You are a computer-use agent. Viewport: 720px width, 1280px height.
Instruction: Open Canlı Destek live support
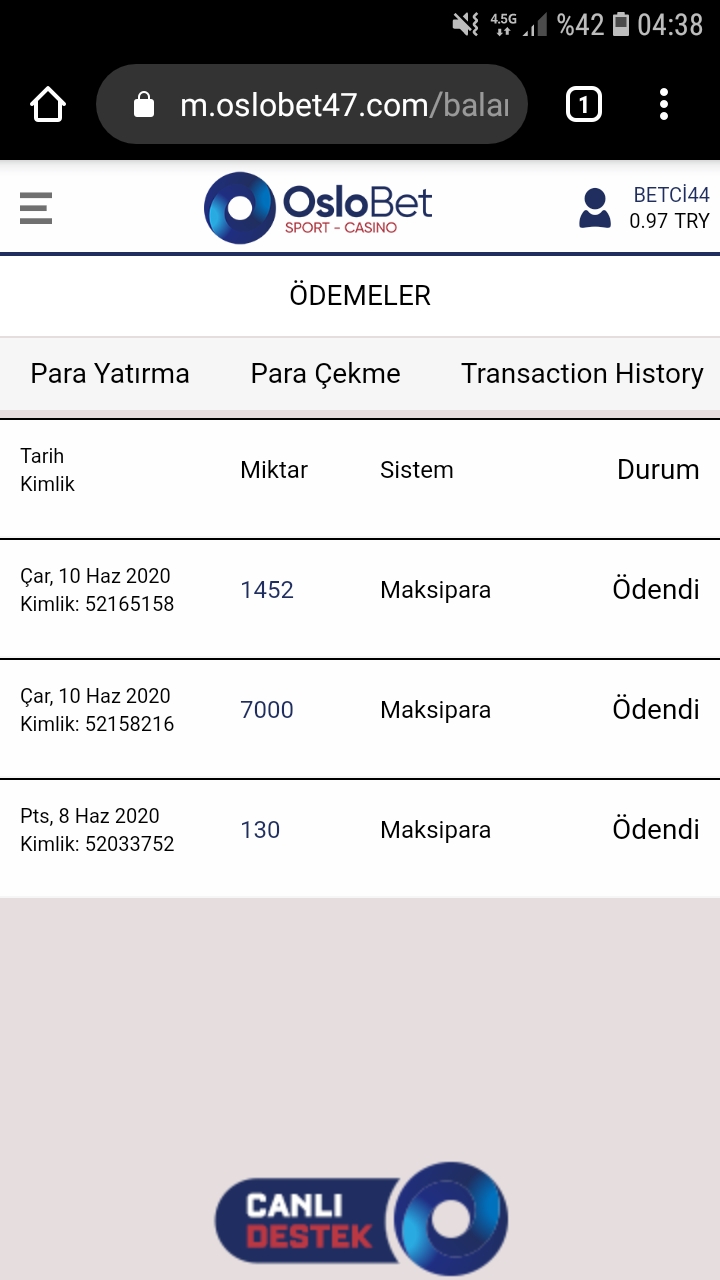361,1219
